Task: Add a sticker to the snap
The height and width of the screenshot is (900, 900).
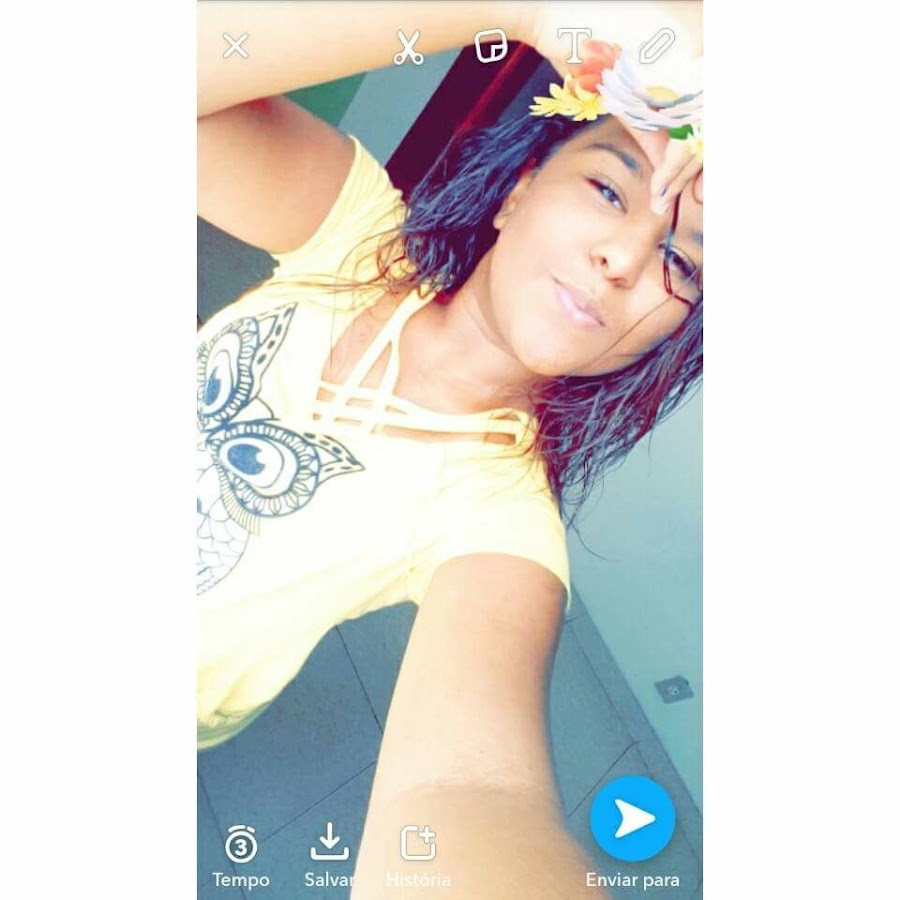Action: tap(490, 46)
